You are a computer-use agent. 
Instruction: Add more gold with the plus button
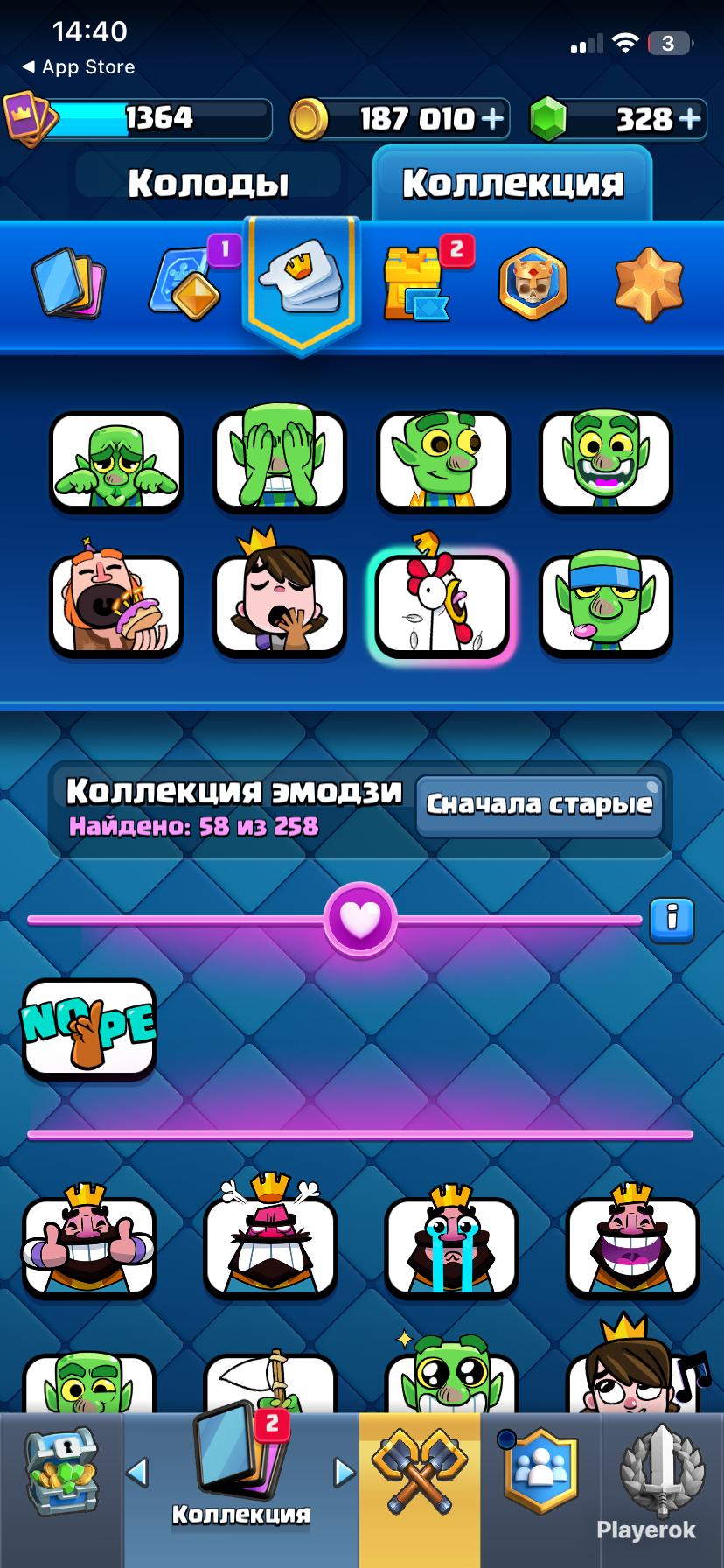[x=493, y=118]
